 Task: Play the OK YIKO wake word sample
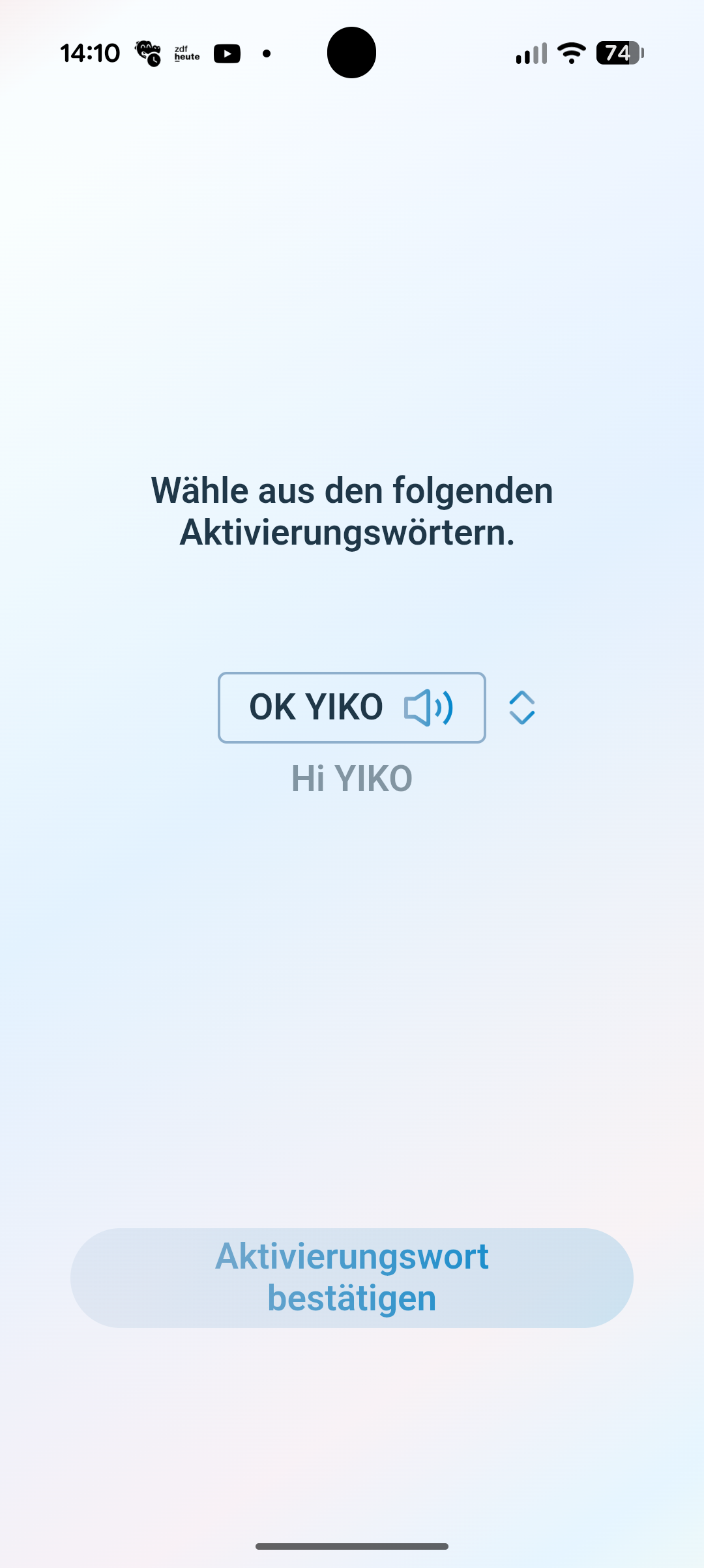428,708
